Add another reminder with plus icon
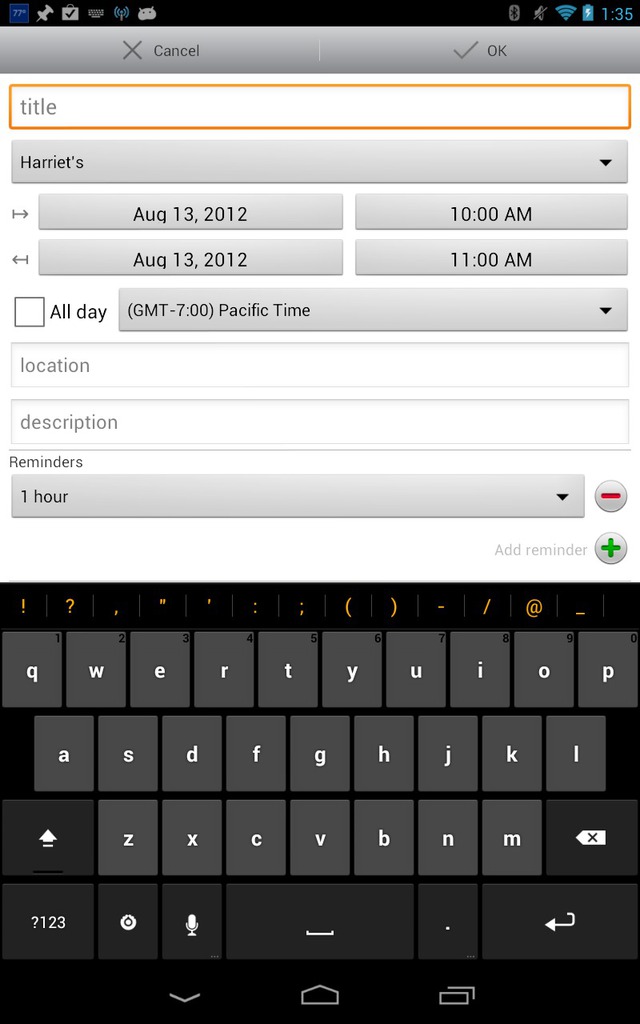640x1024 pixels. [611, 549]
